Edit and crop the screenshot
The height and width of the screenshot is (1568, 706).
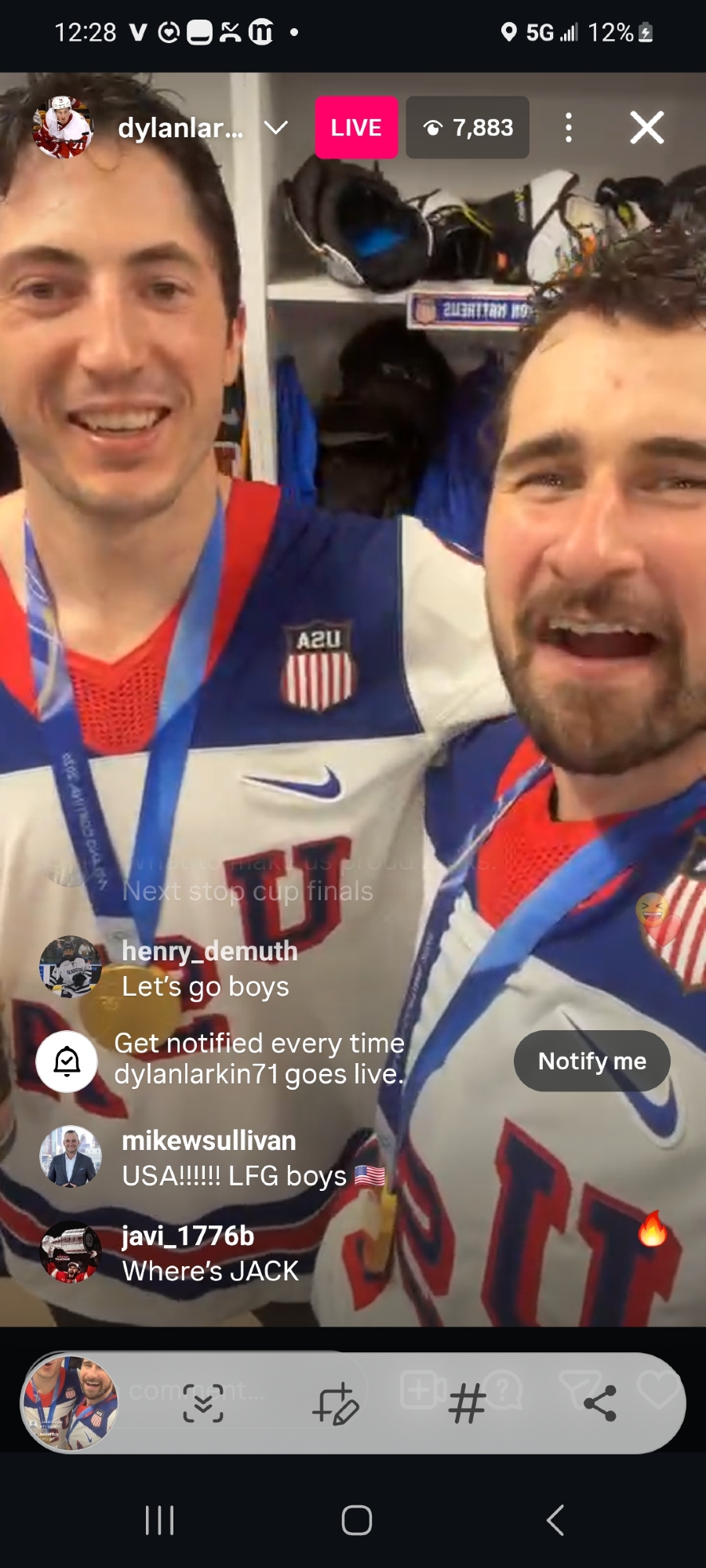(336, 1403)
